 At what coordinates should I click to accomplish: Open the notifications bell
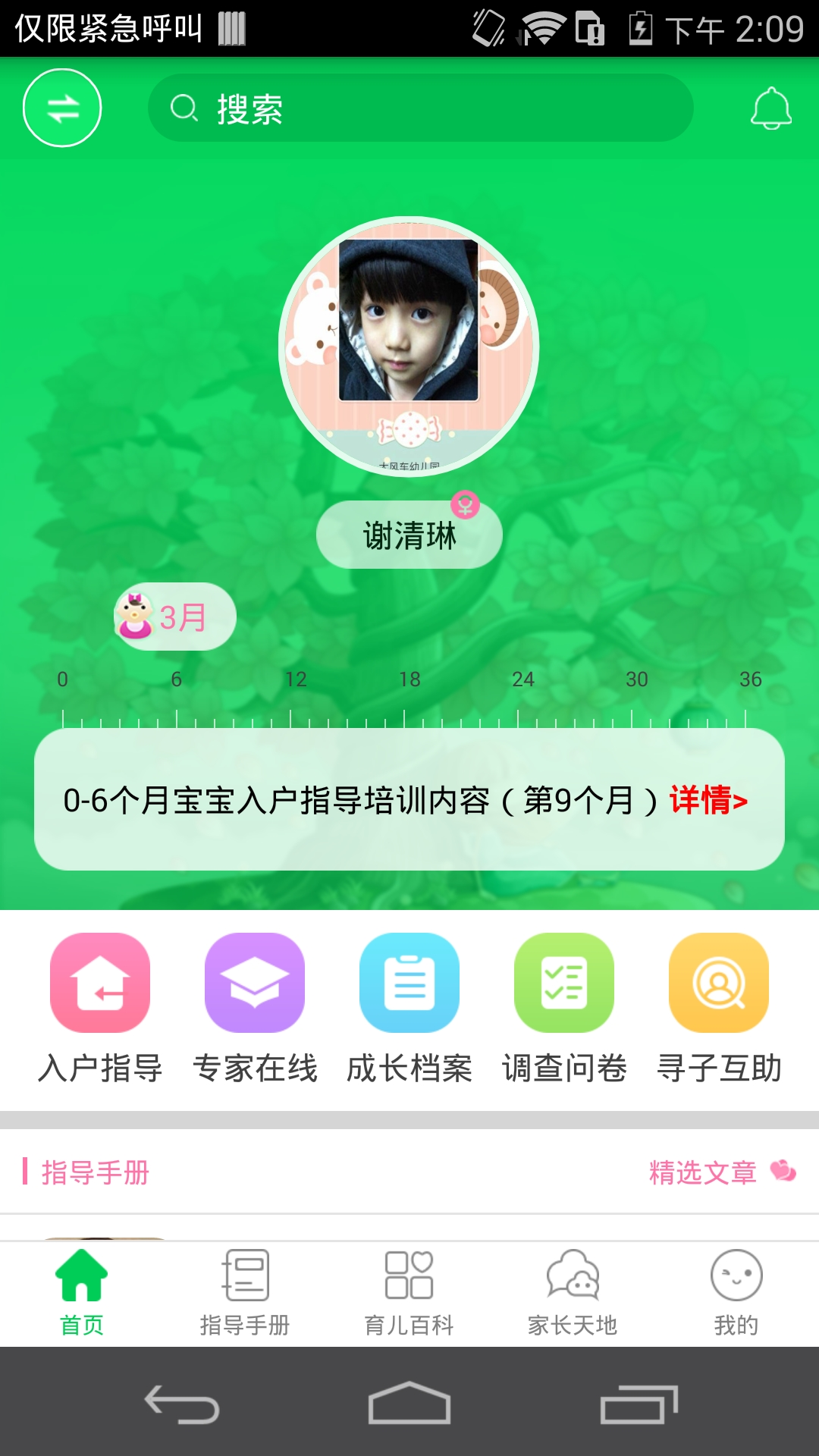(x=770, y=108)
